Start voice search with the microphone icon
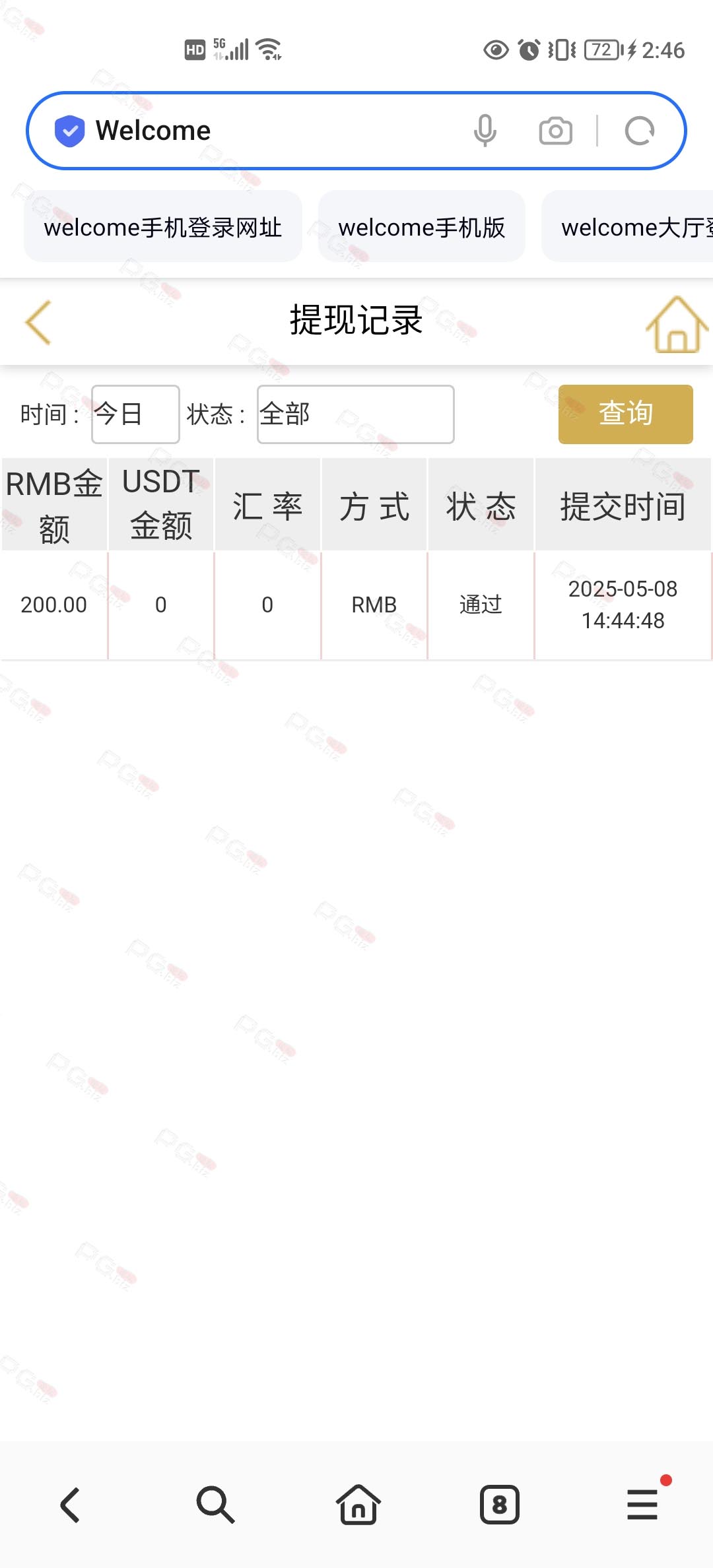The width and height of the screenshot is (713, 1568). pos(485,131)
